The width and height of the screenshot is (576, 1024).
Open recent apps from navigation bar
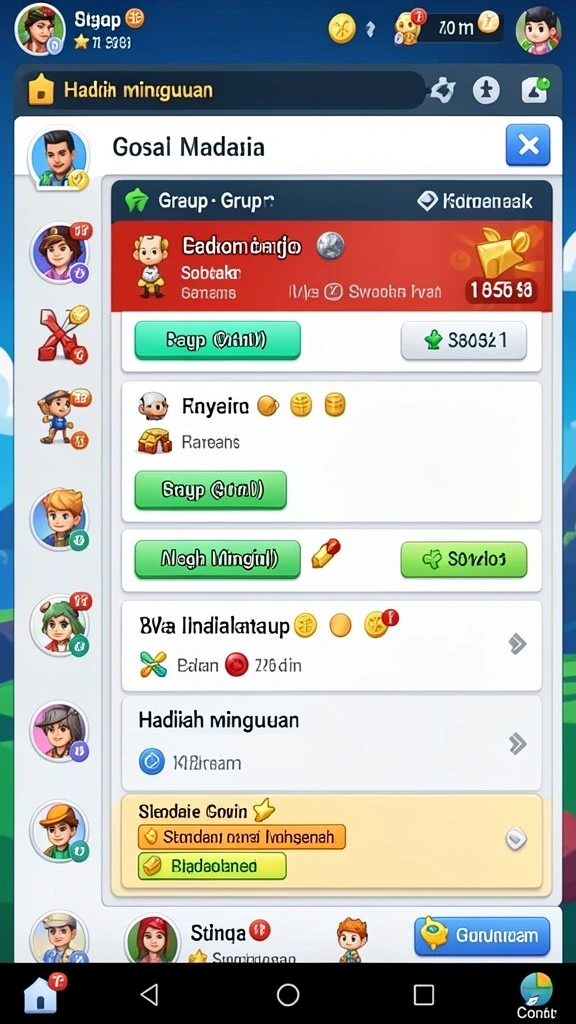[x=424, y=995]
